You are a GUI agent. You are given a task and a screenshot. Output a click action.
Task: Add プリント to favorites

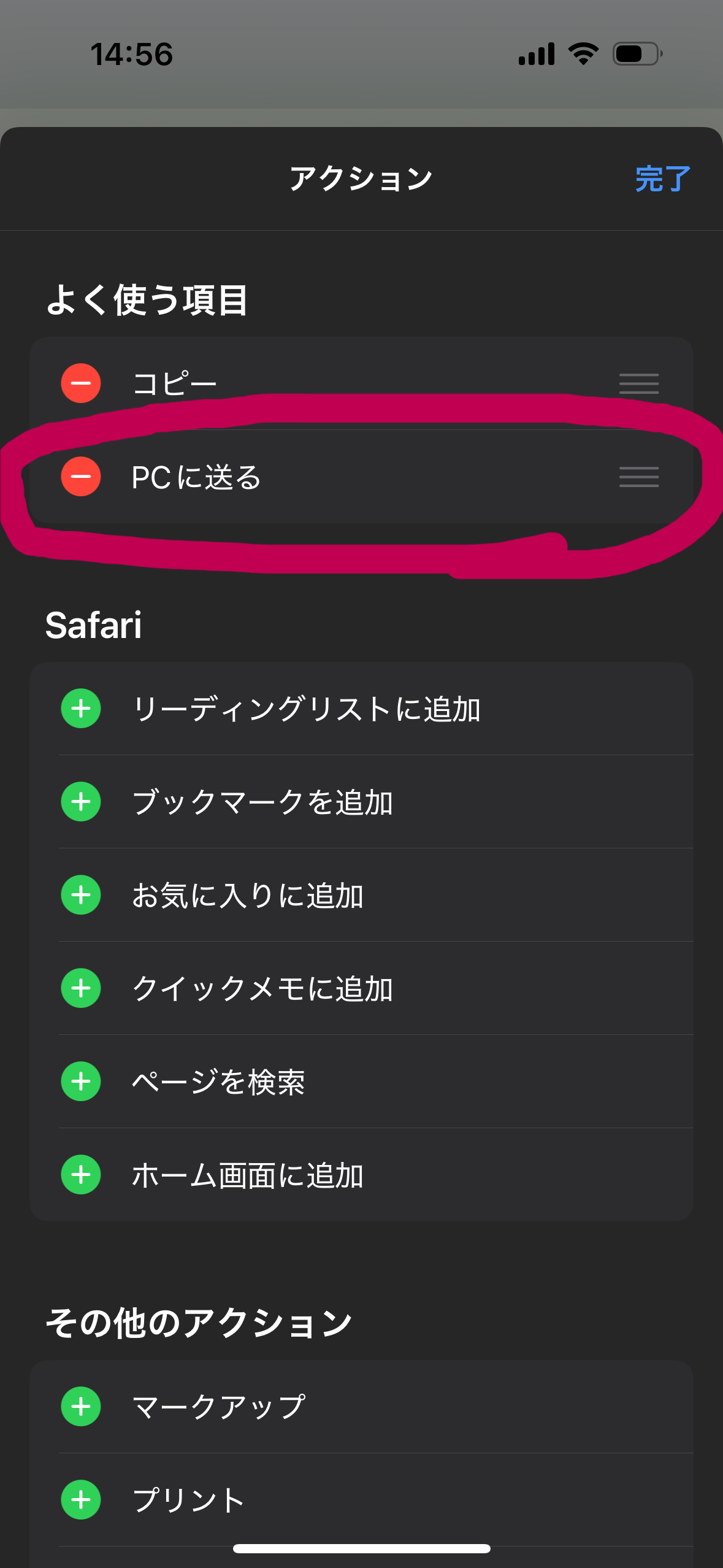click(x=81, y=1500)
